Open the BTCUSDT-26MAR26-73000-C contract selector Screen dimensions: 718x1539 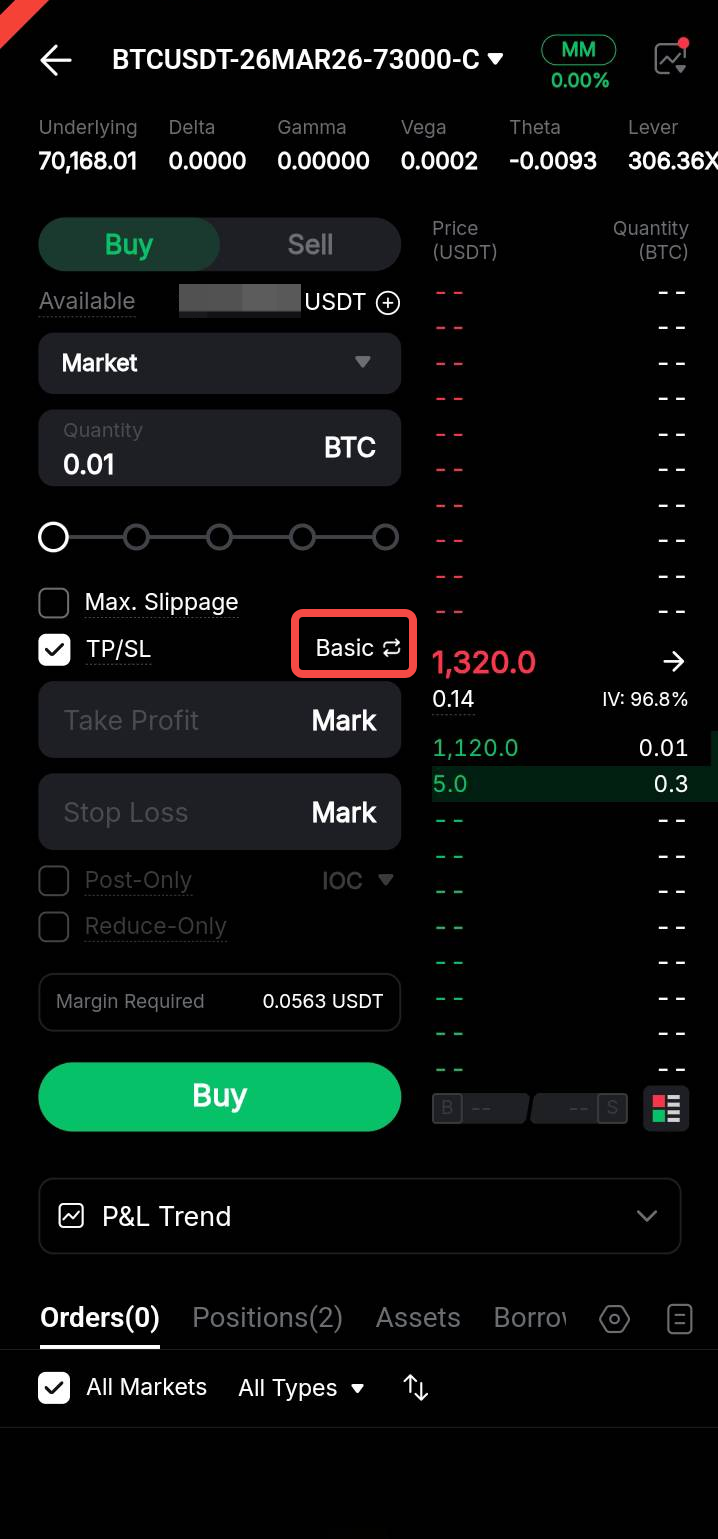(308, 60)
